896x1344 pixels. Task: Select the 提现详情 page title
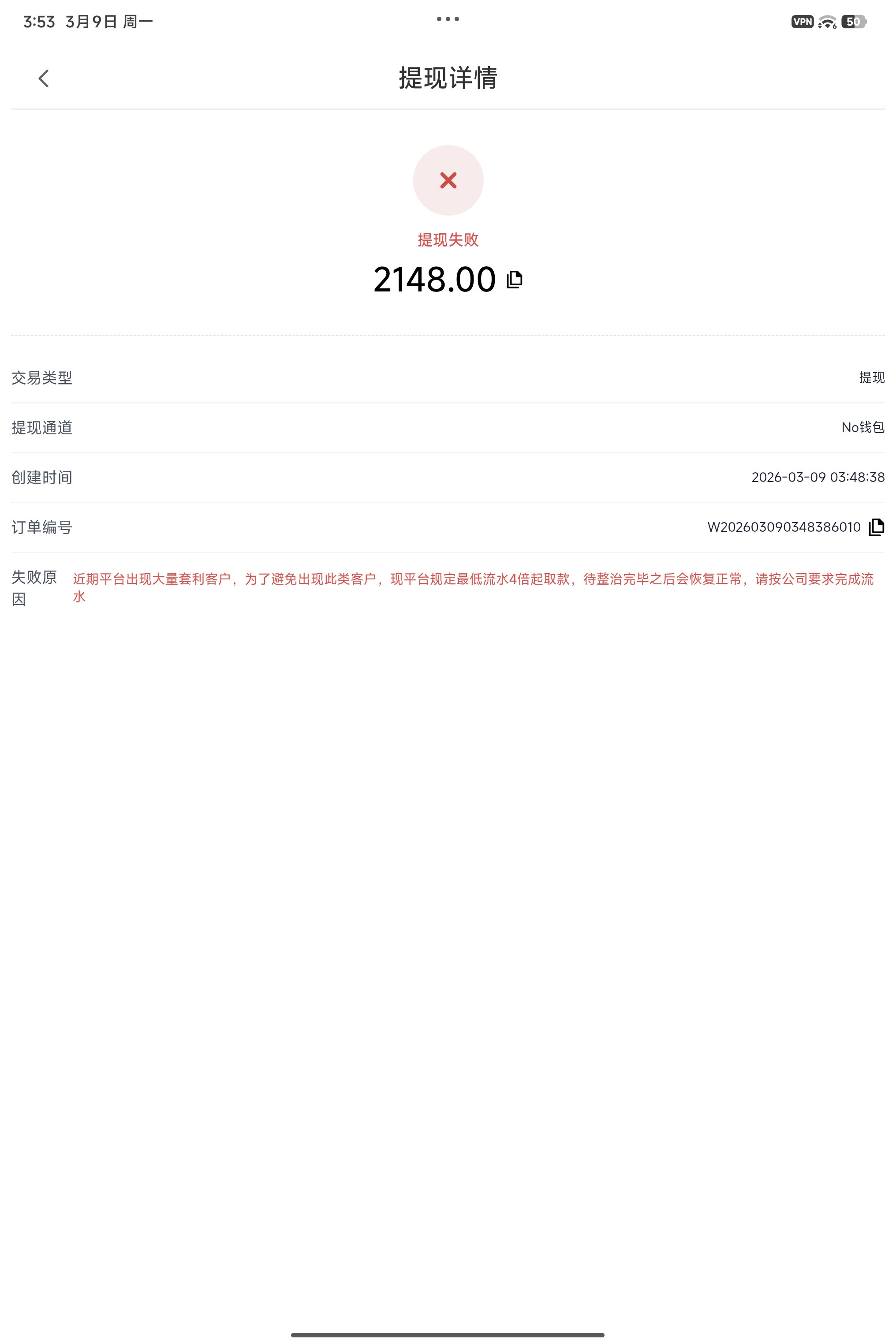(x=448, y=79)
